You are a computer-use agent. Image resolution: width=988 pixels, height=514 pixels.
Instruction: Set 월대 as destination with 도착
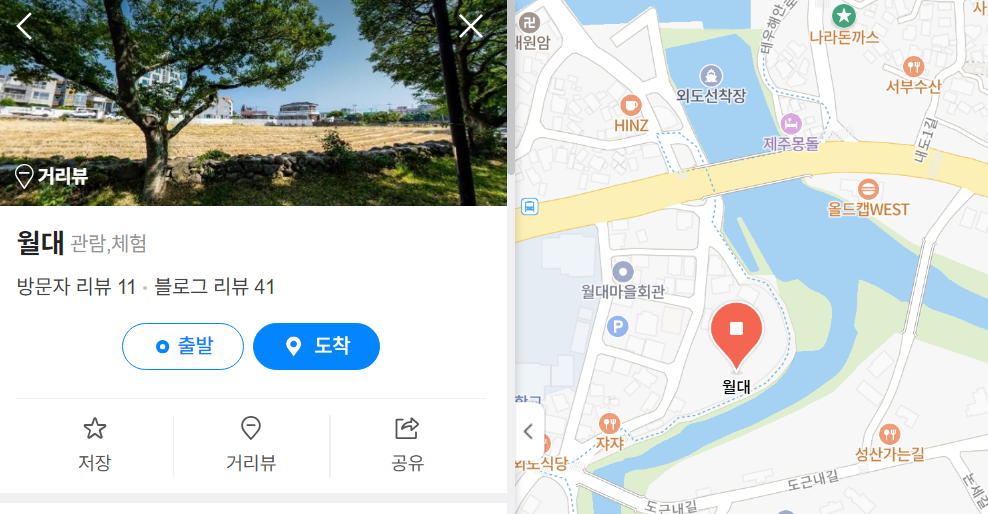pyautogui.click(x=316, y=346)
